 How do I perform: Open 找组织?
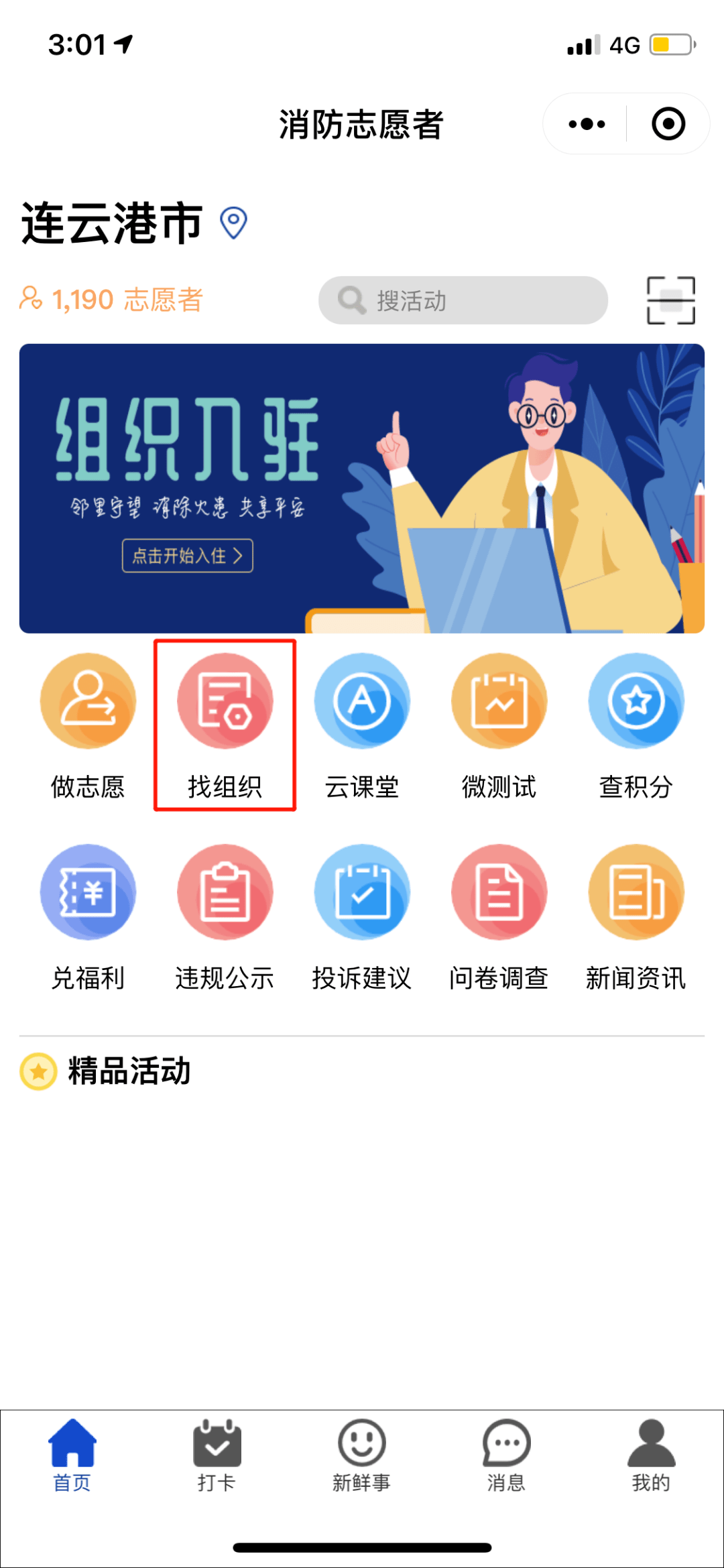point(225,725)
